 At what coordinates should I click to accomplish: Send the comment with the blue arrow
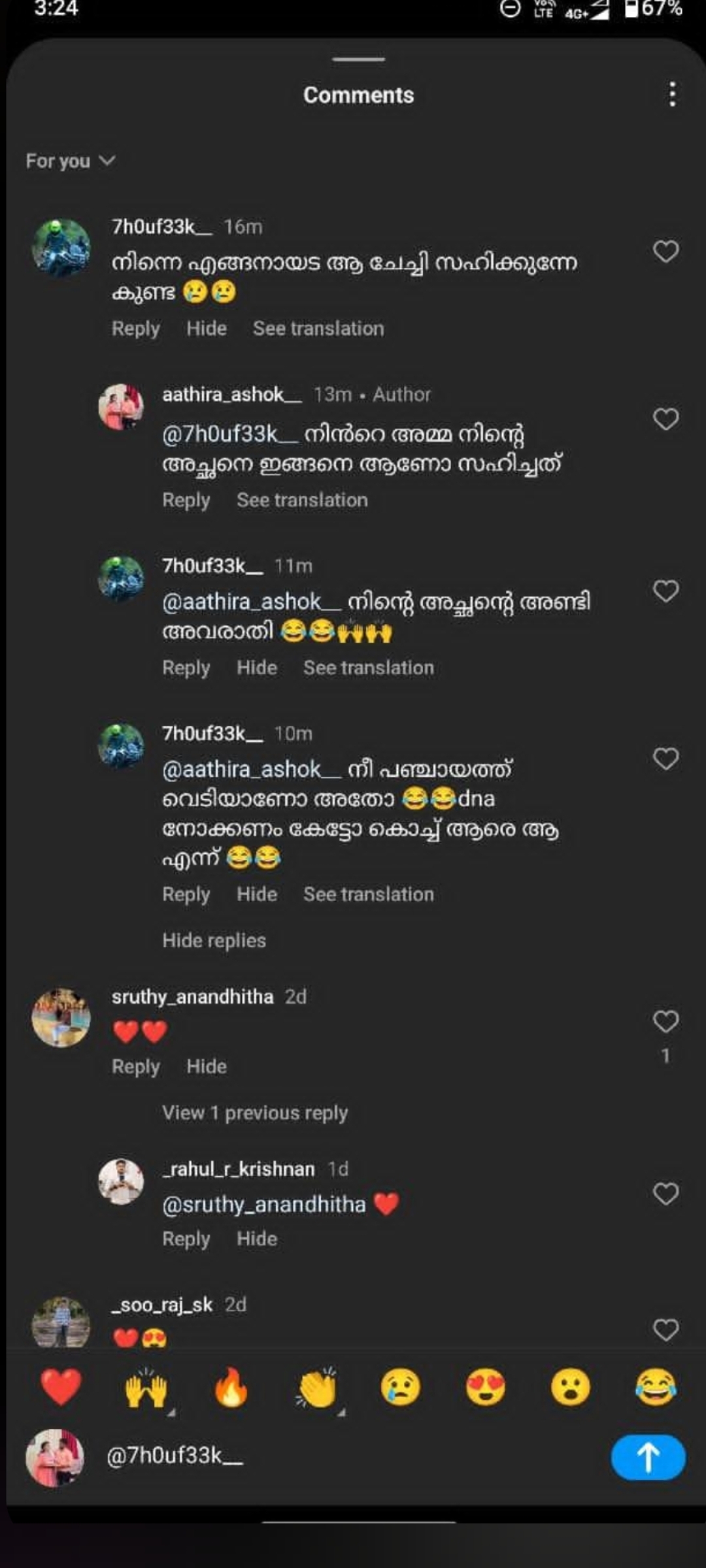[648, 1457]
